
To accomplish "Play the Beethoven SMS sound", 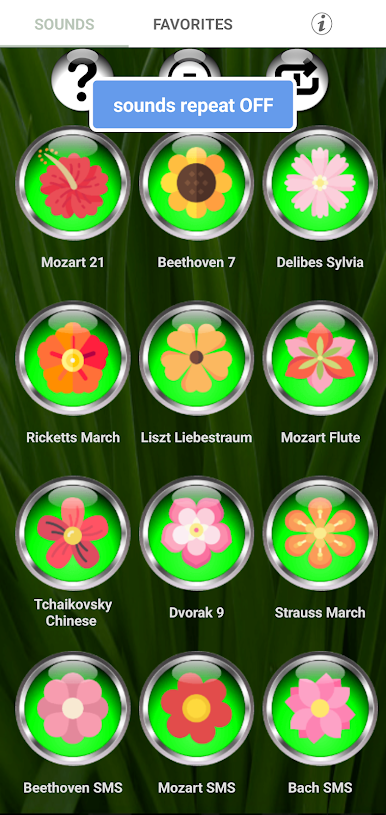I will tap(73, 708).
